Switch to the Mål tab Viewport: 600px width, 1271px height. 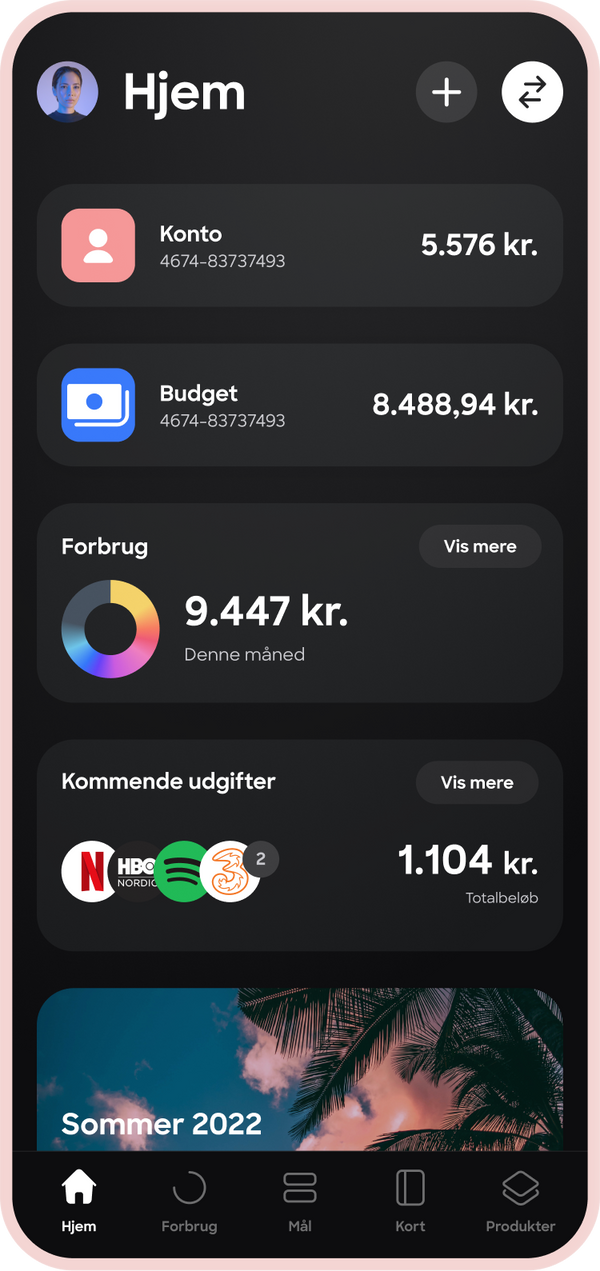tap(299, 1201)
